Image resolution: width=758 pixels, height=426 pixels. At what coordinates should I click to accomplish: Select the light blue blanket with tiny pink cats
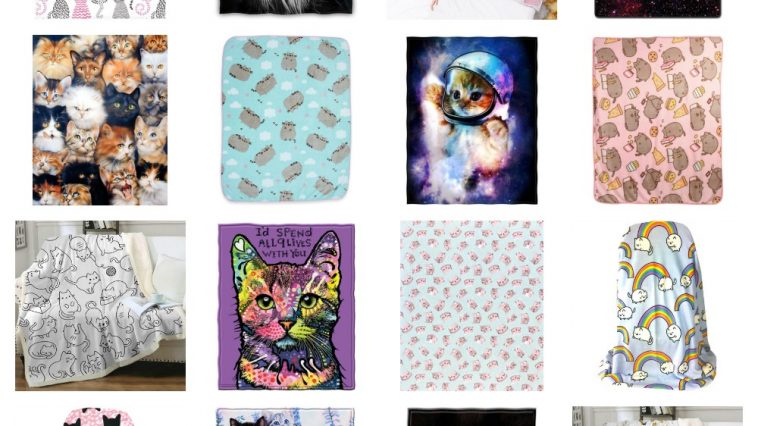(x=471, y=305)
